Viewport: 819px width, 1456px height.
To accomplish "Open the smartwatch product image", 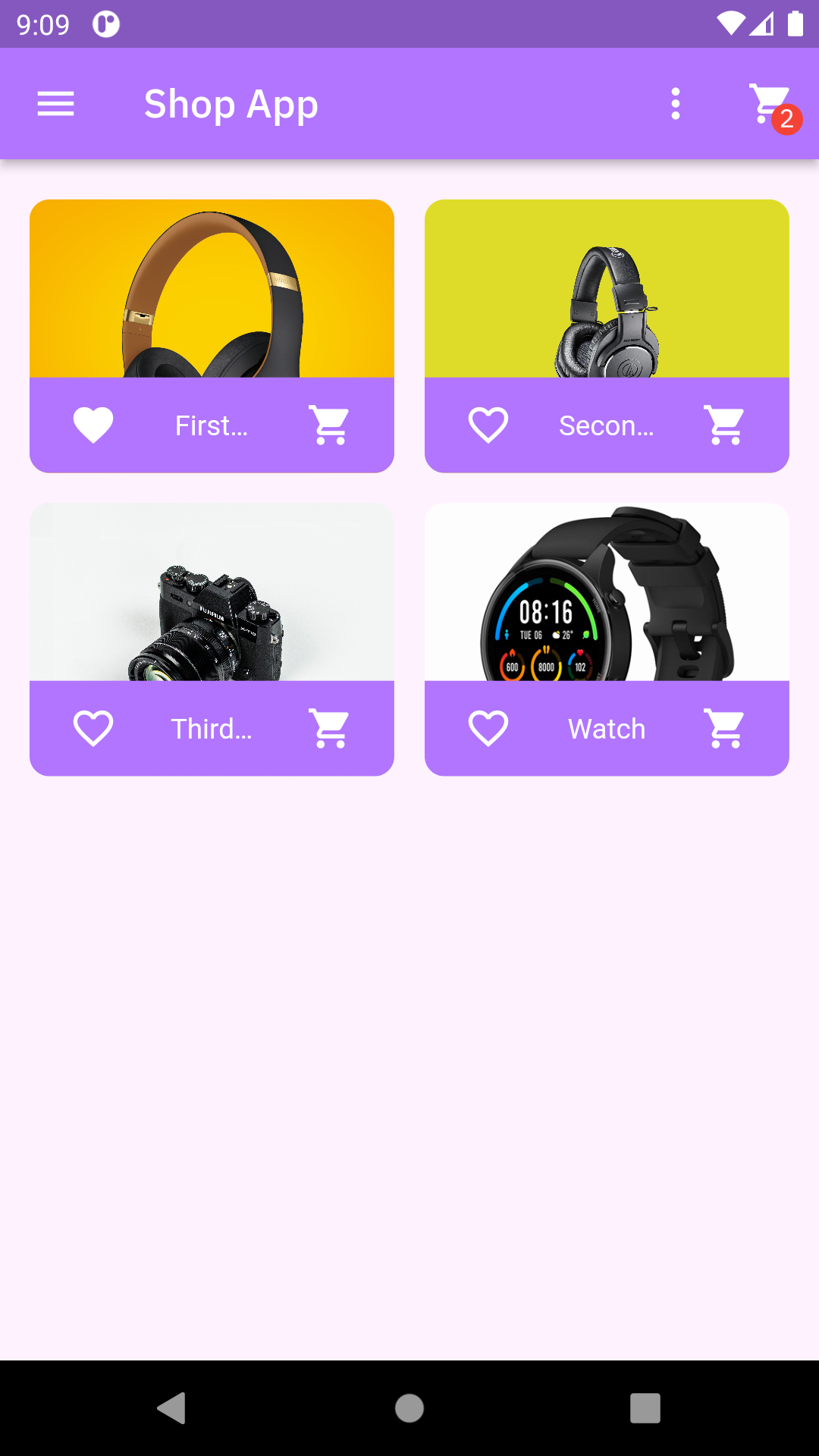I will tap(607, 591).
